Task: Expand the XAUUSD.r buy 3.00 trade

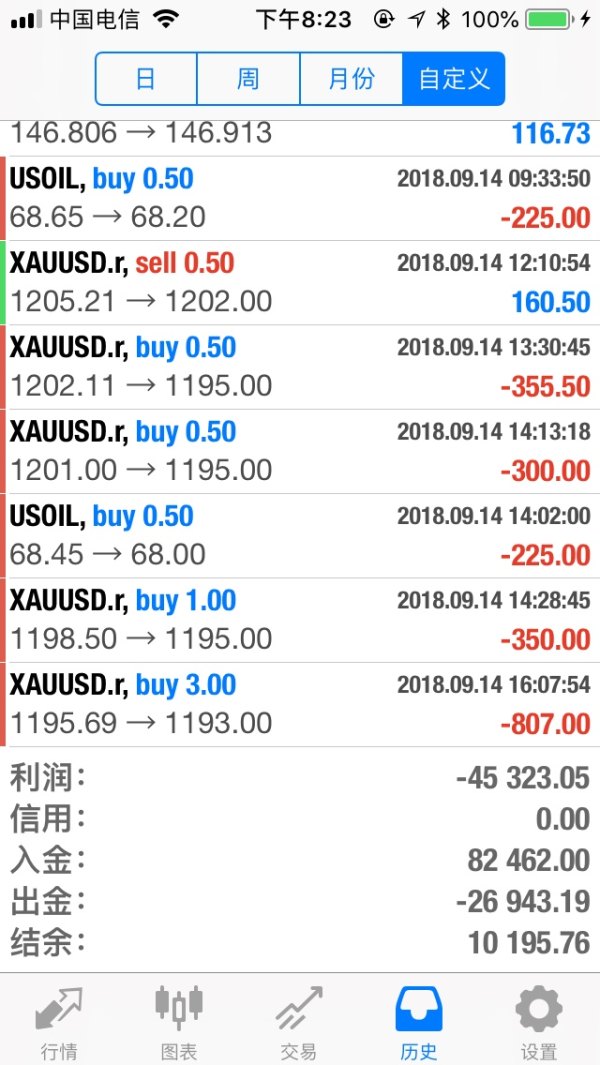Action: pyautogui.click(x=300, y=704)
